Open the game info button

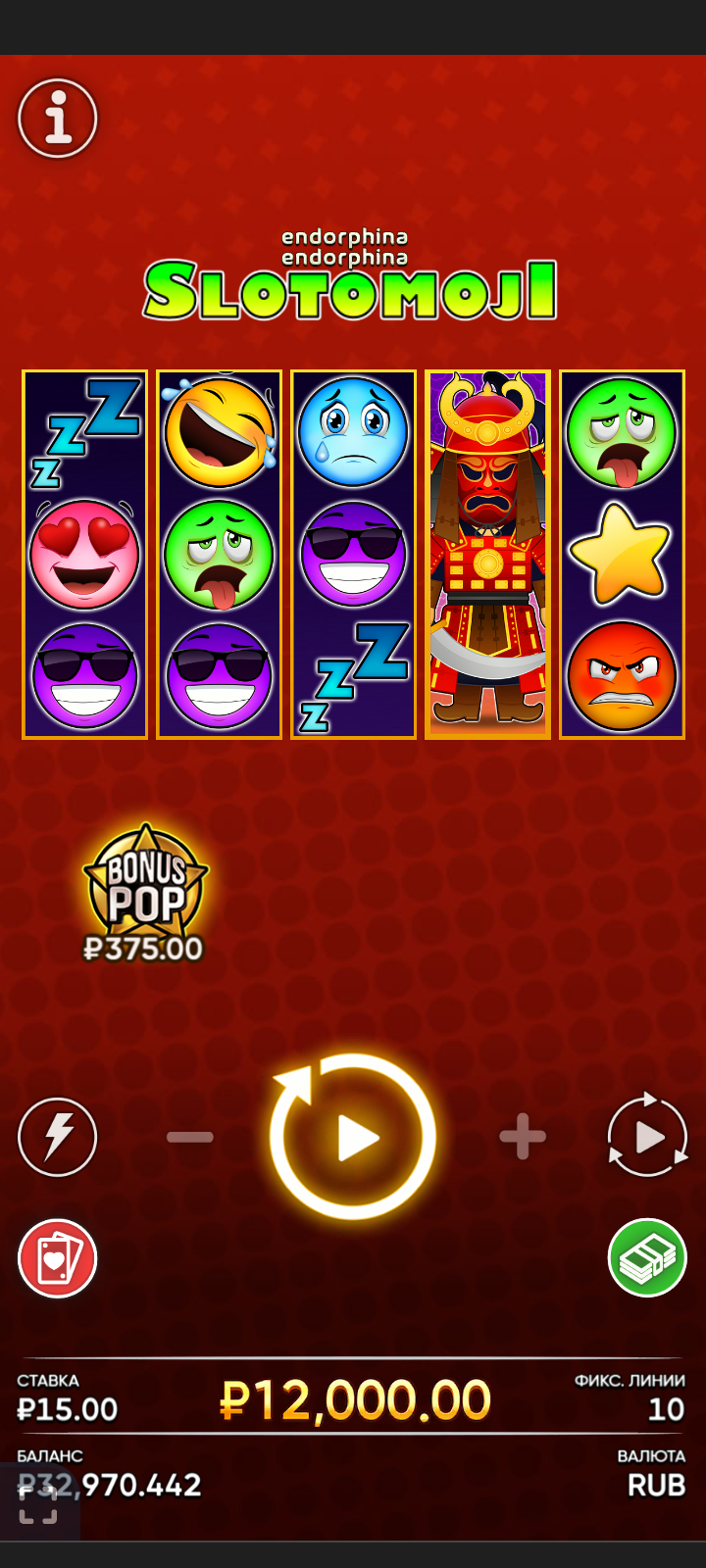(x=58, y=119)
